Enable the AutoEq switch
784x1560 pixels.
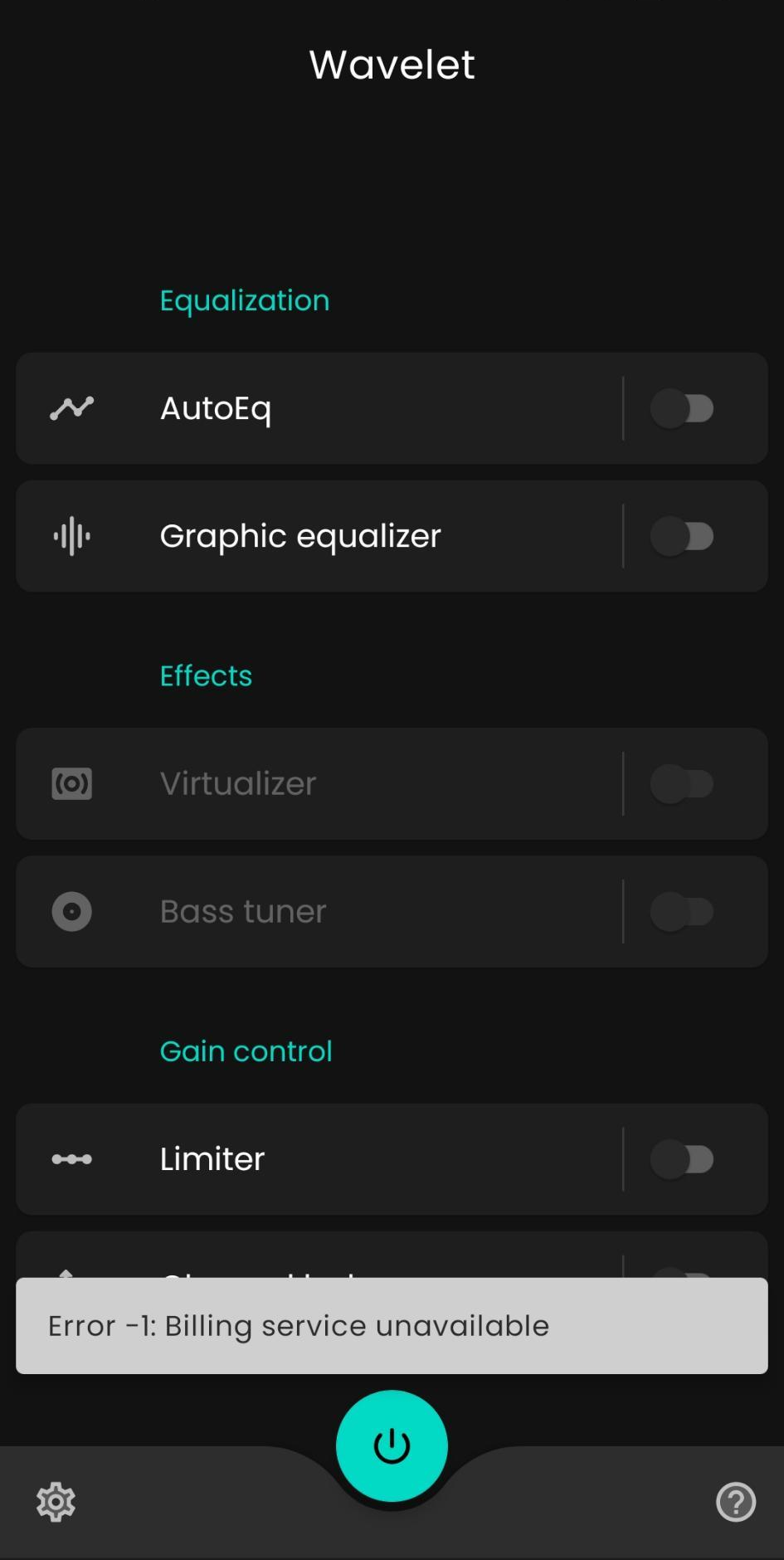[x=684, y=407]
